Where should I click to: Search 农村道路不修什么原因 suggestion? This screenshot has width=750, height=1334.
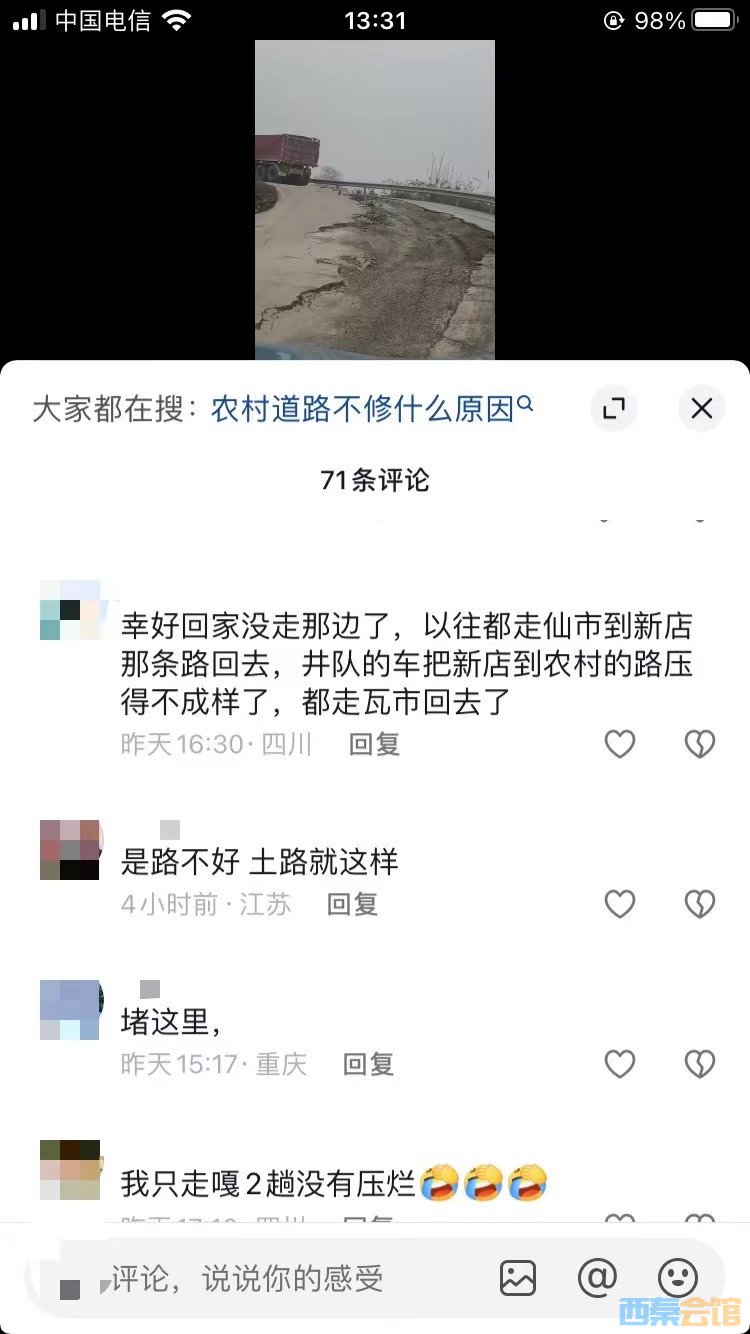371,408
